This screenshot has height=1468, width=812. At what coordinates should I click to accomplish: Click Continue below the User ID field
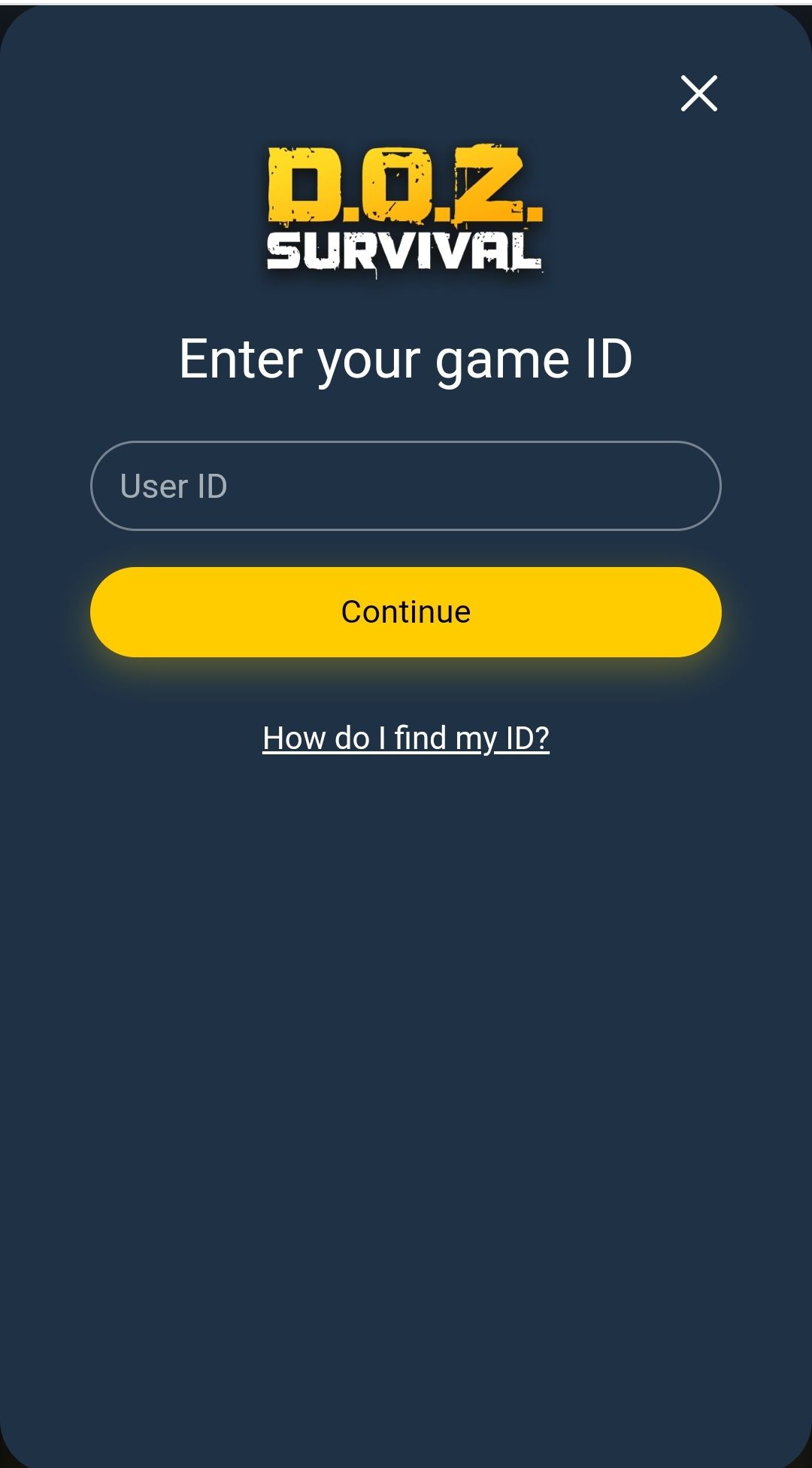point(406,611)
